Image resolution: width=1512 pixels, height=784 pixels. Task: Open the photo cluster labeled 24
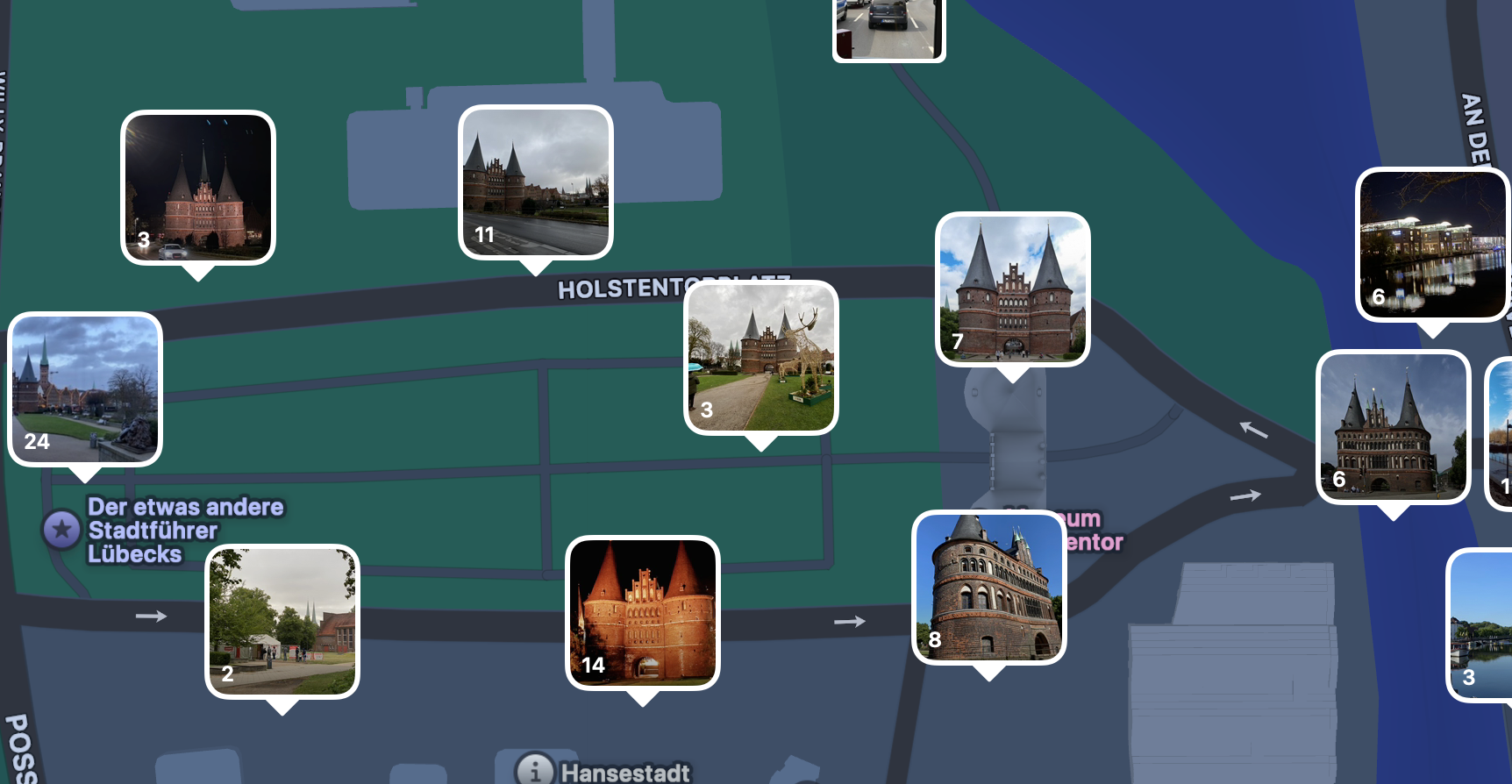[x=85, y=389]
